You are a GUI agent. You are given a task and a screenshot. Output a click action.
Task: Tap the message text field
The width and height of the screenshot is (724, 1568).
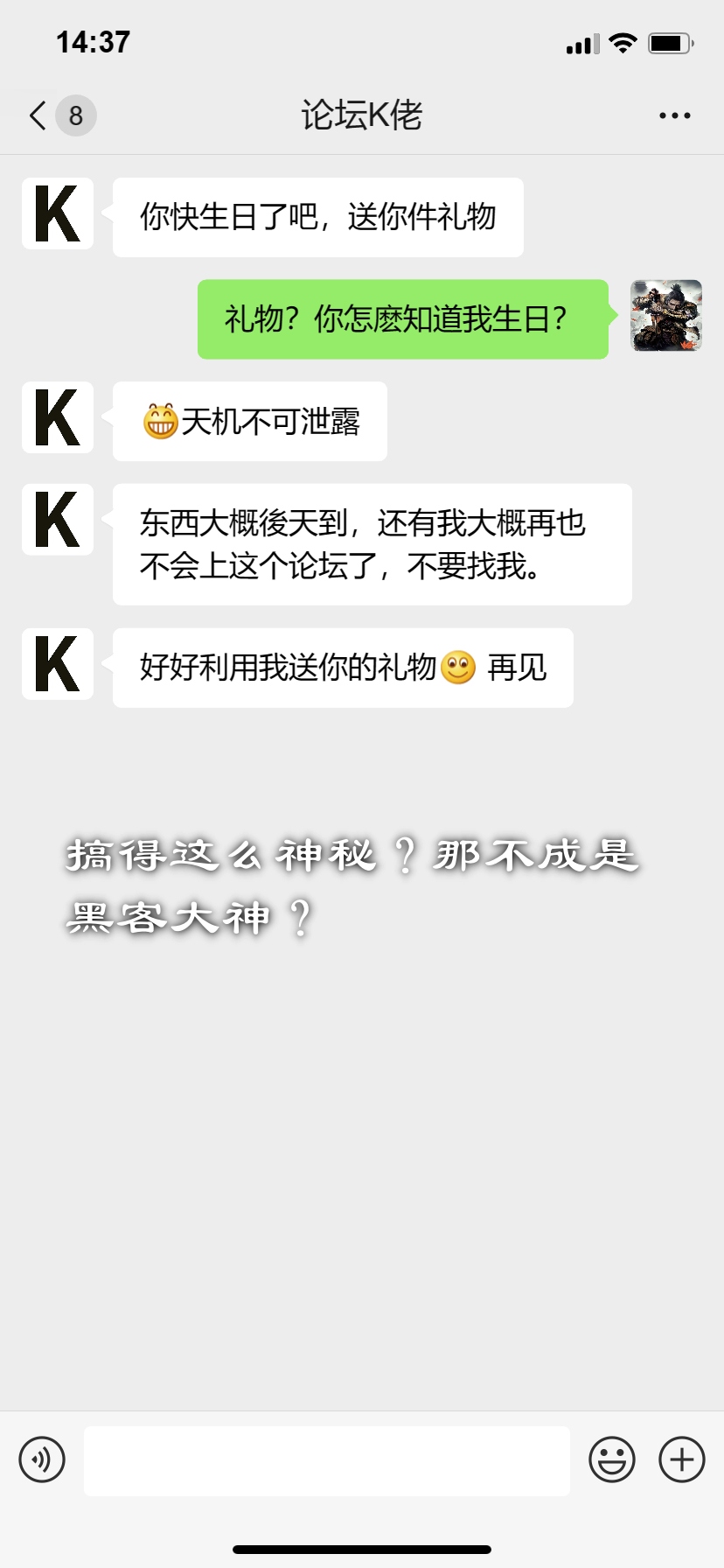pyautogui.click(x=326, y=1459)
